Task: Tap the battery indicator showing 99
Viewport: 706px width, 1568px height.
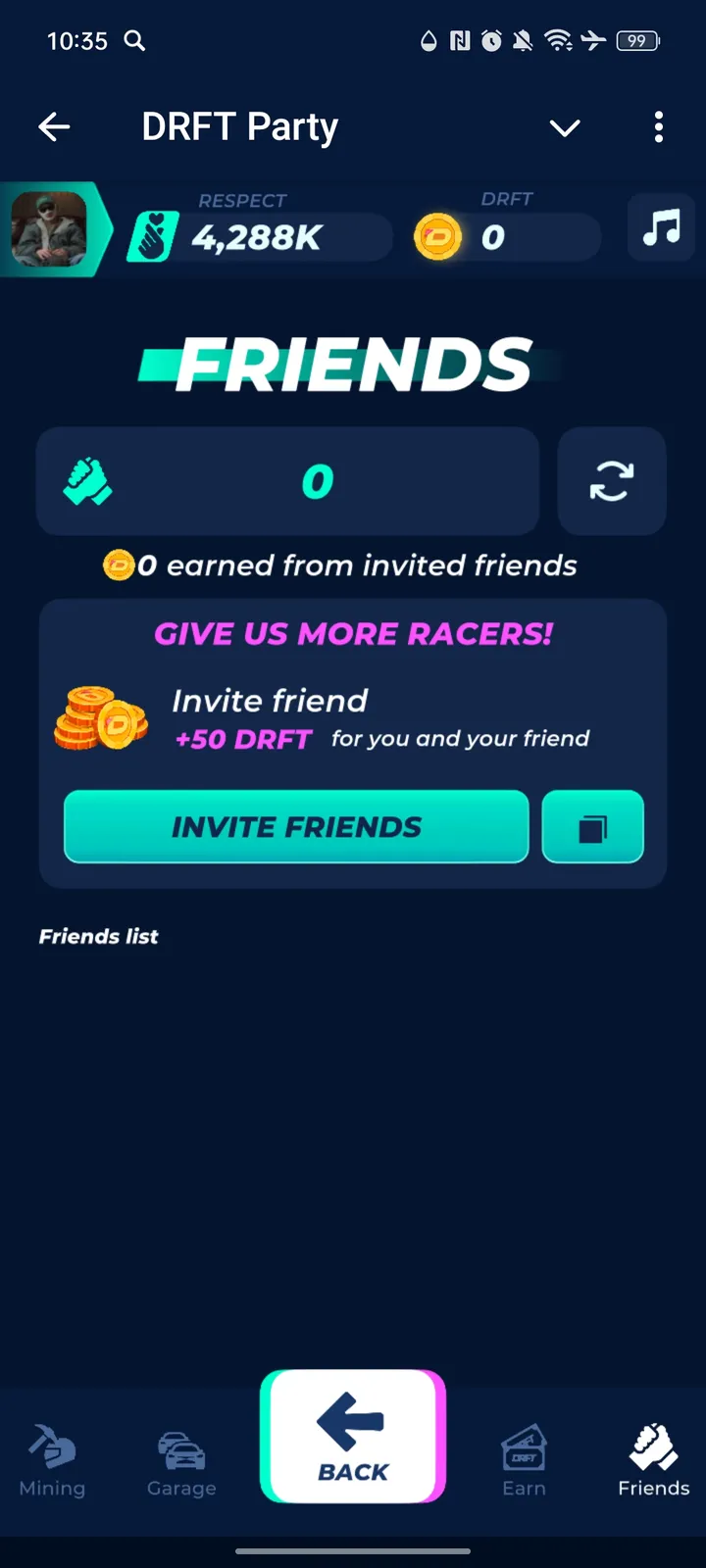Action: [635, 41]
